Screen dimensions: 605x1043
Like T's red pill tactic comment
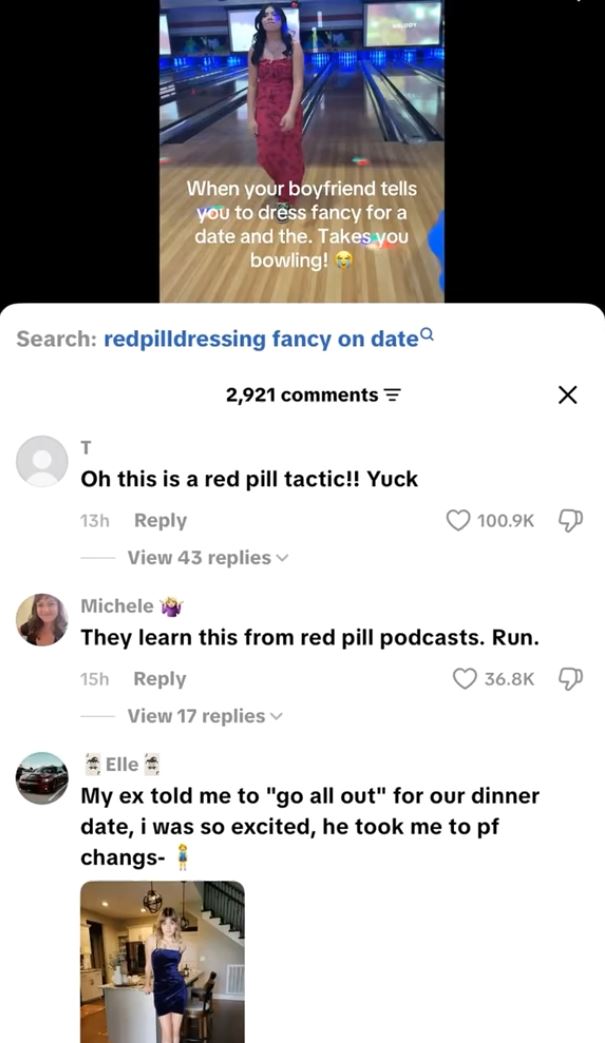[x=457, y=520]
